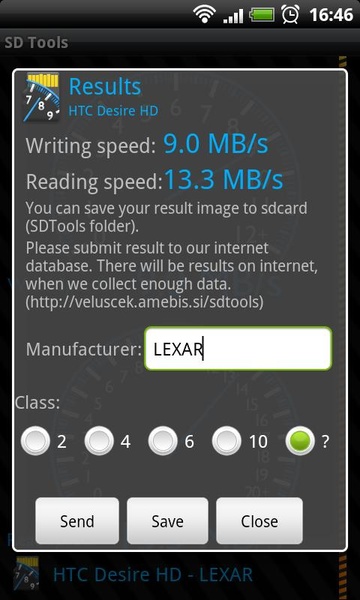Viewport: 360px width, 600px height.
Task: Tap the Manufacturer text field
Action: pyautogui.click(x=238, y=348)
